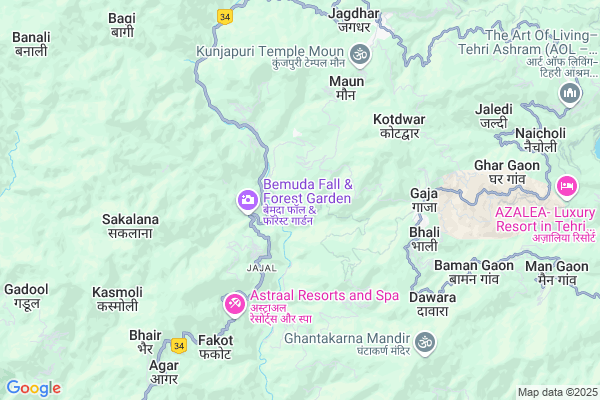Select AZALEA Luxury Resort hotel marker
This screenshot has width=600, height=400.
click(567, 185)
